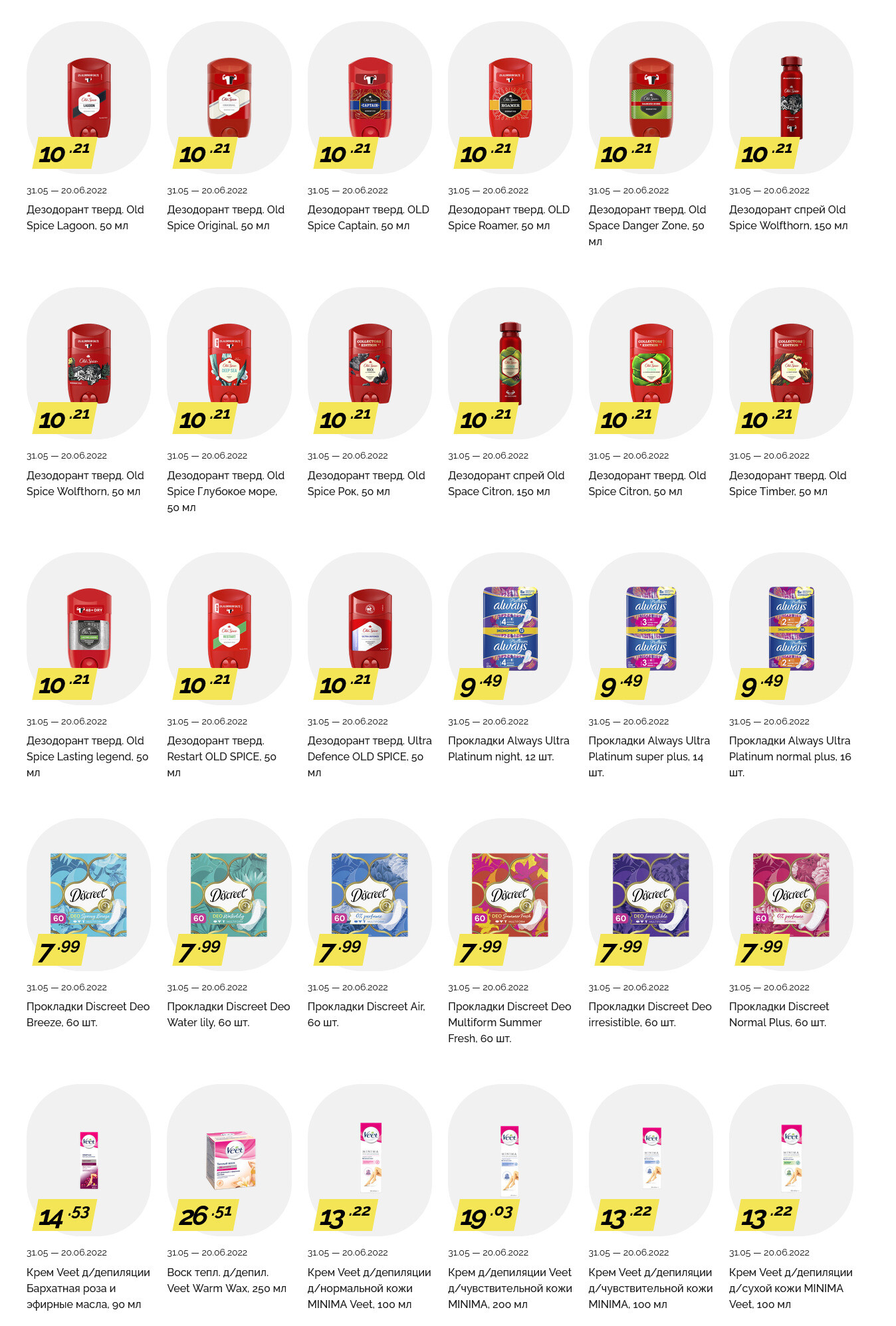Image resolution: width=896 pixels, height=1326 pixels.
Task: Open Old Spice Timber deodorant card
Action: click(x=791, y=363)
